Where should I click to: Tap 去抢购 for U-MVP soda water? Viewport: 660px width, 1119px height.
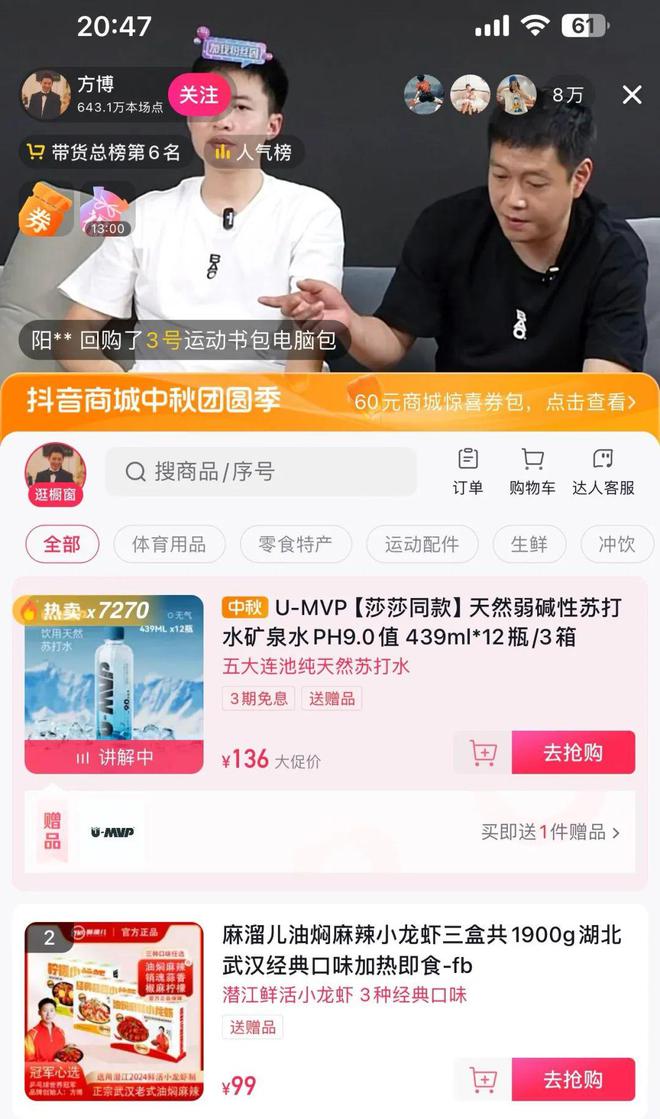[x=573, y=753]
